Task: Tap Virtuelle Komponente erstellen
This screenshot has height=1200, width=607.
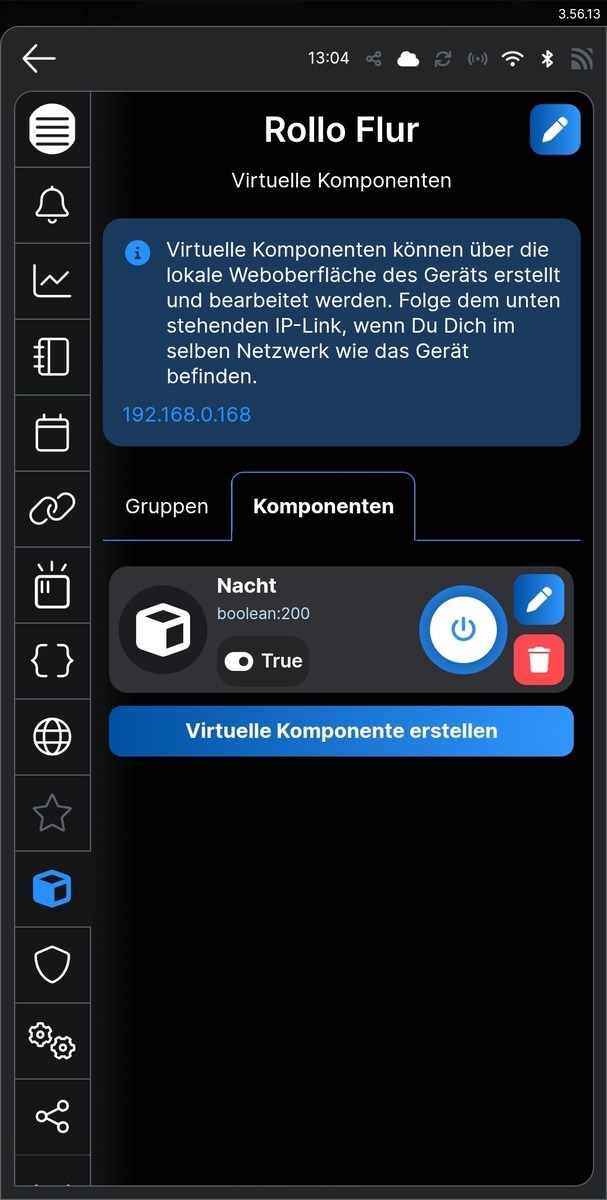Action: click(x=341, y=731)
